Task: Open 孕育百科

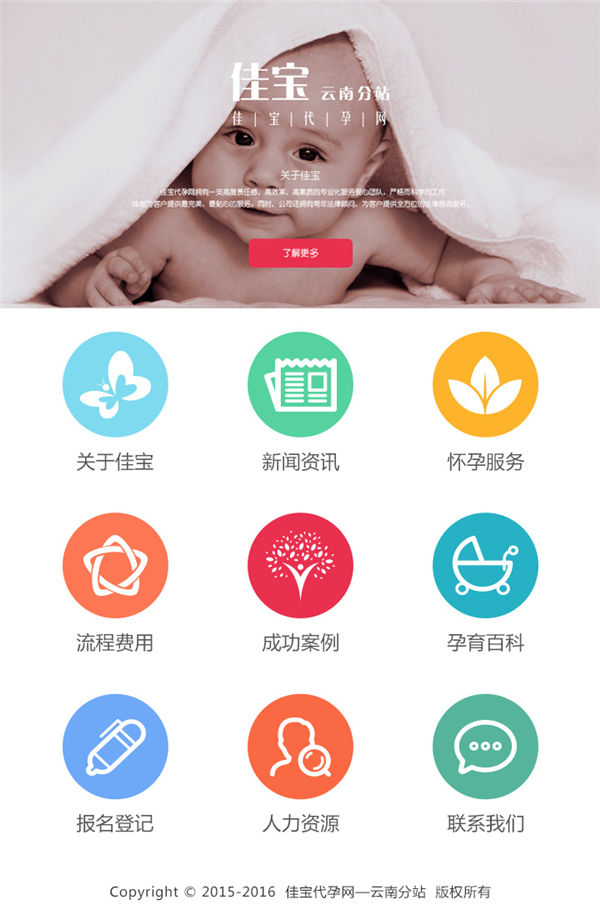Action: tap(485, 566)
